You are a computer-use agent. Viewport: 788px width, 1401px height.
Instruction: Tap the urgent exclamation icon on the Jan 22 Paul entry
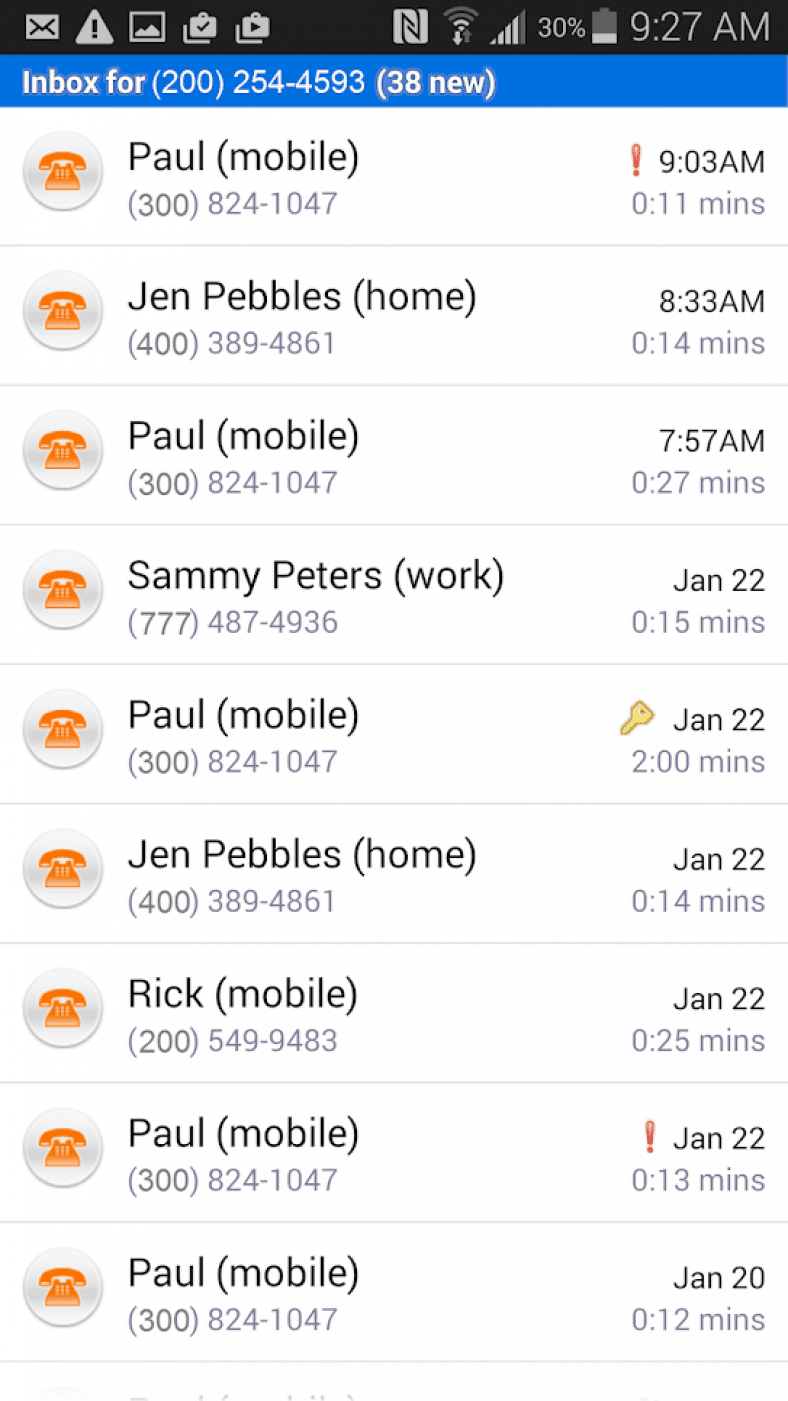click(x=649, y=1137)
